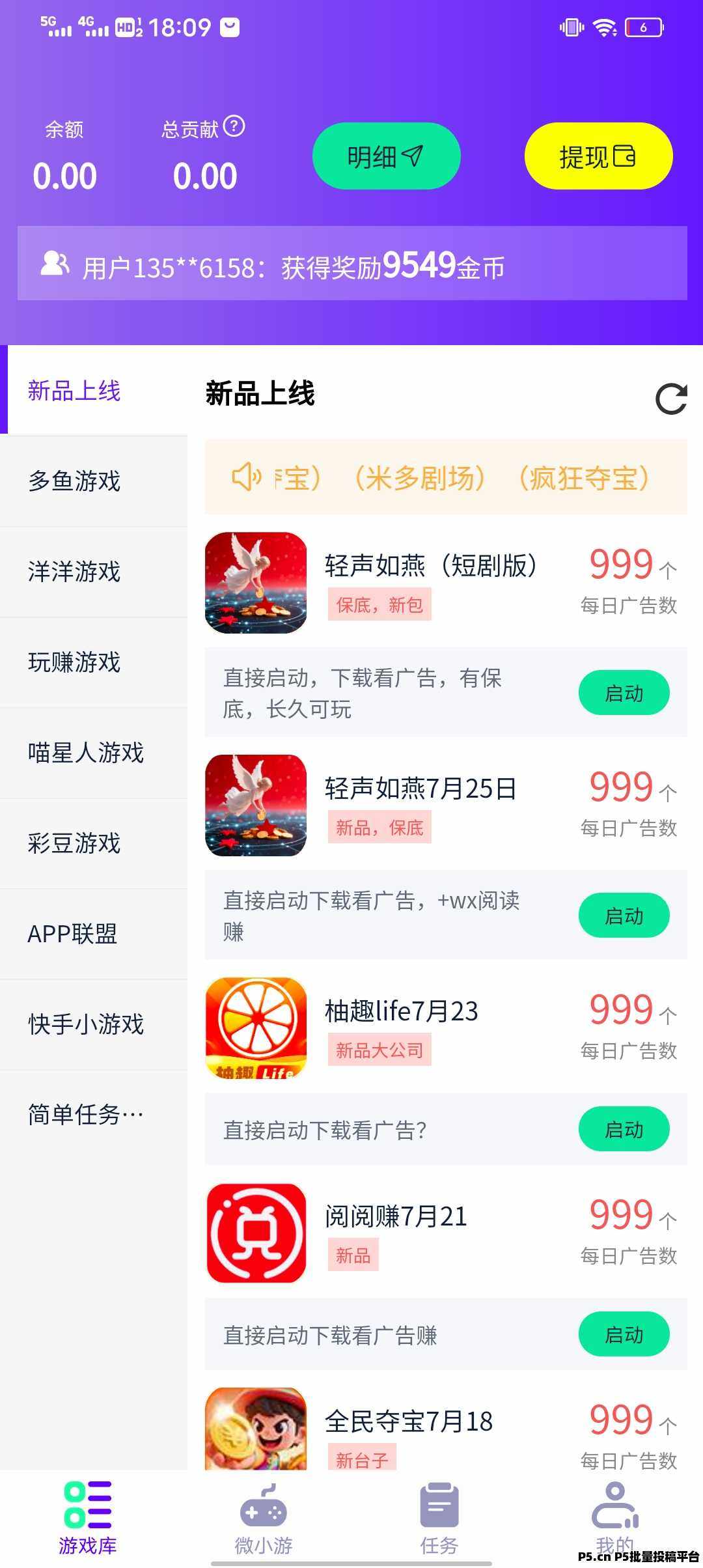Launch 阅阅赚7月21 with 启动

(624, 1334)
